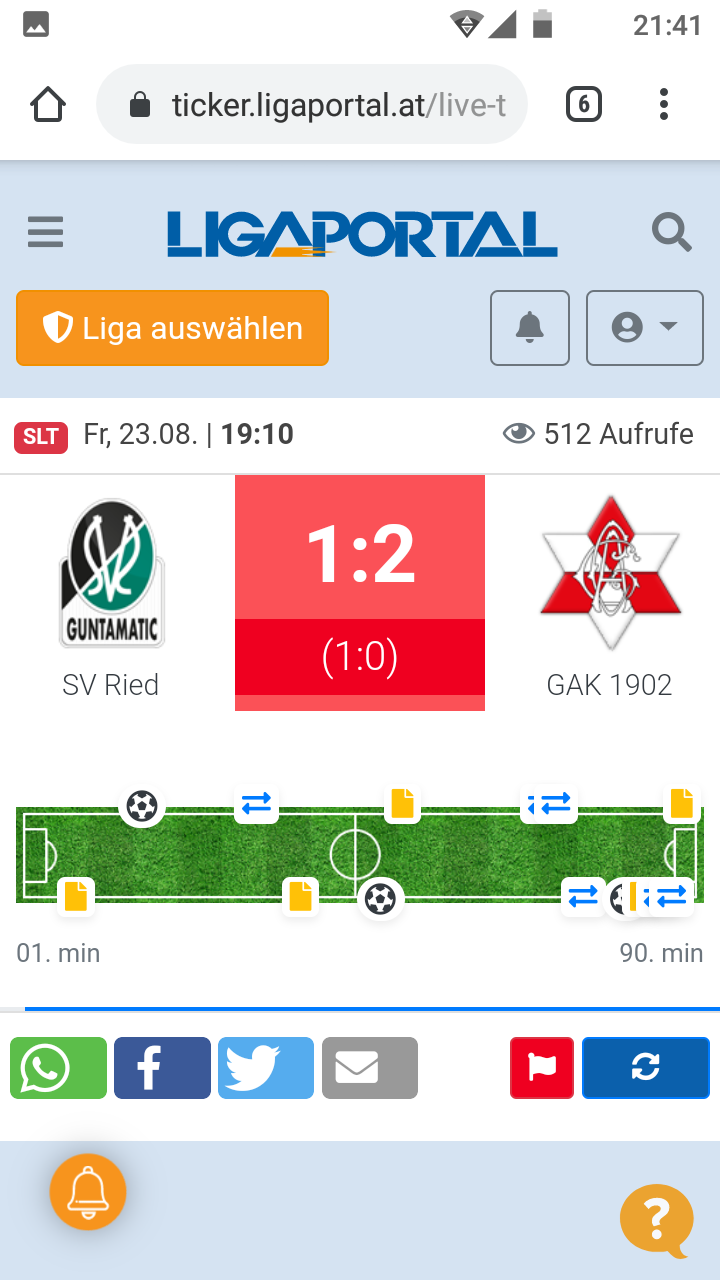Refresh the live ticker

(x=646, y=1068)
